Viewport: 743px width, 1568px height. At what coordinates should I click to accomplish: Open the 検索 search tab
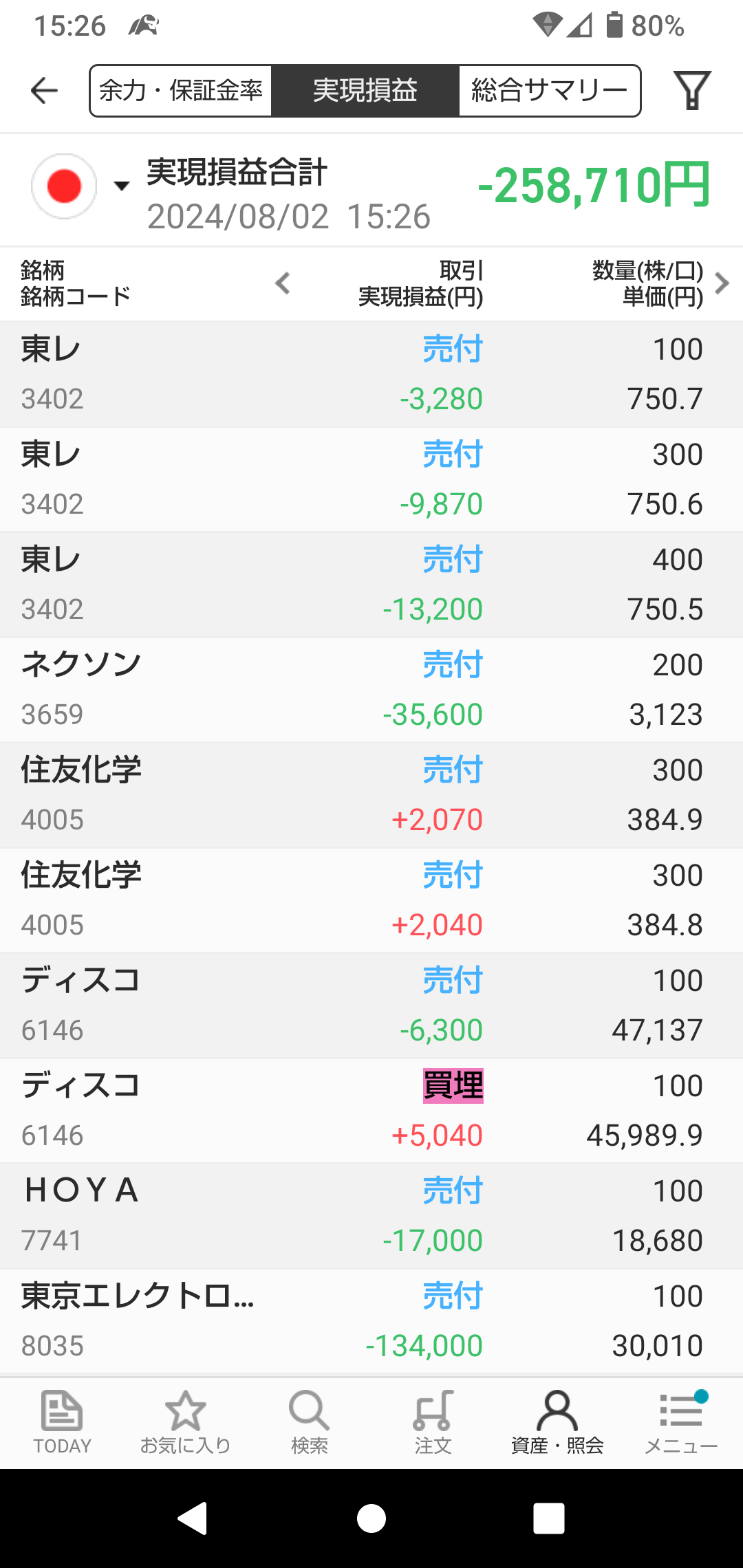(x=310, y=1422)
